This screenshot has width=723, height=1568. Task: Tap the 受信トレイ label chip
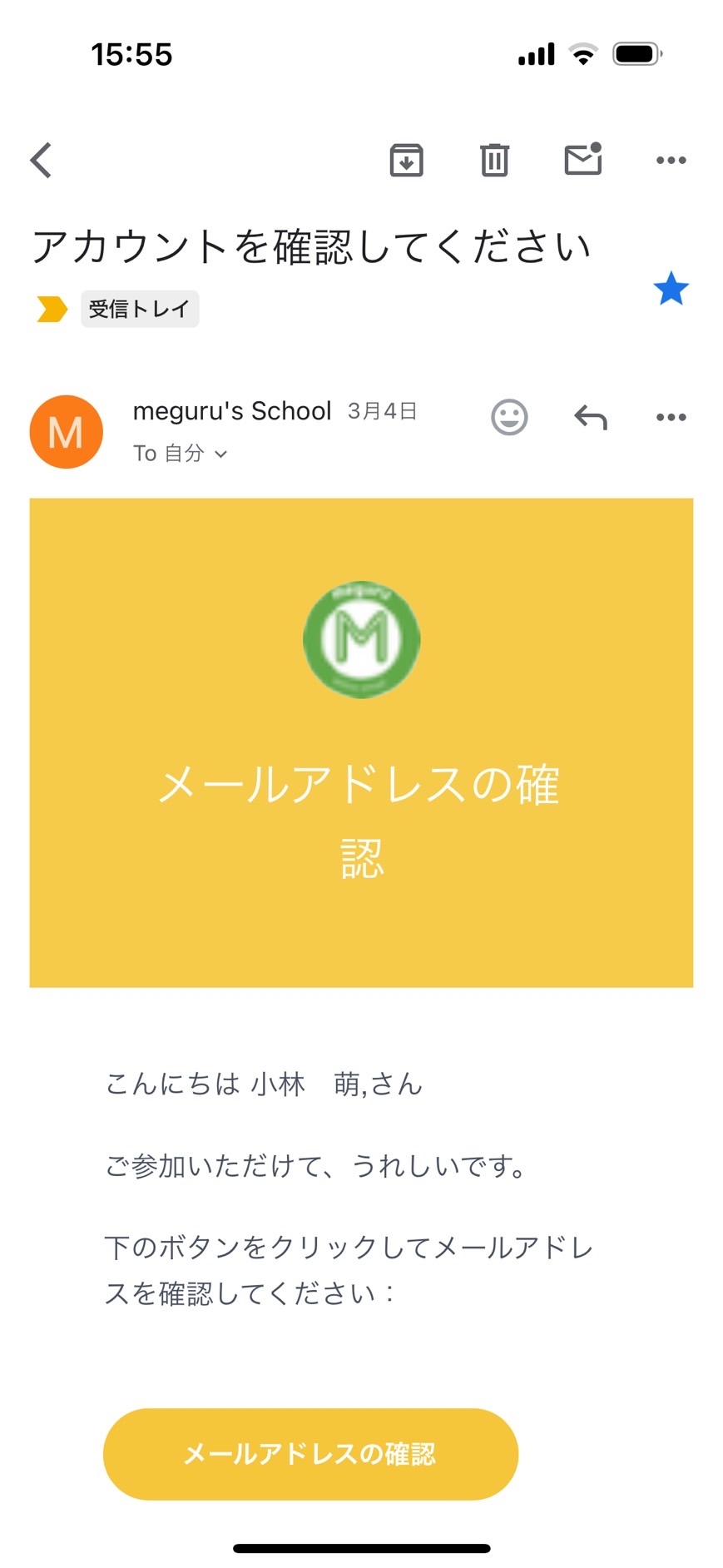coord(140,309)
